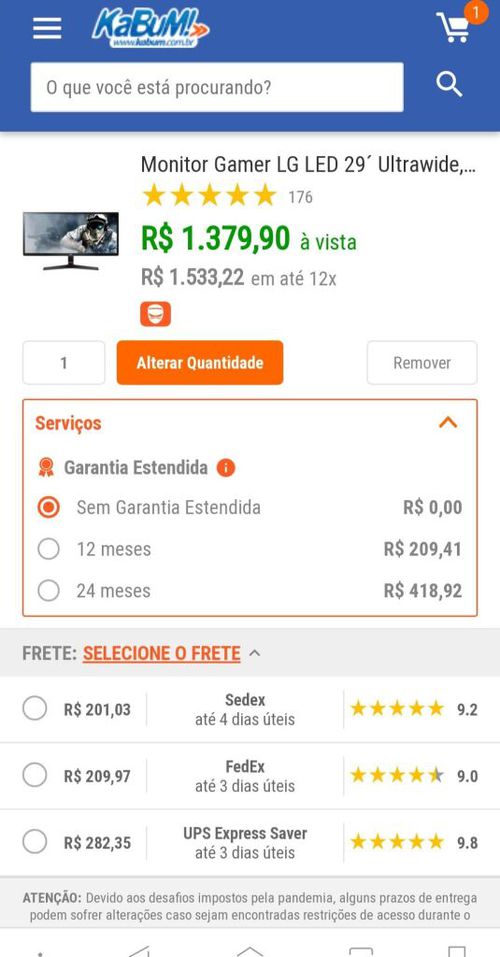Image resolution: width=500 pixels, height=957 pixels.
Task: Tap the magnifying glass search icon
Action: 449,84
